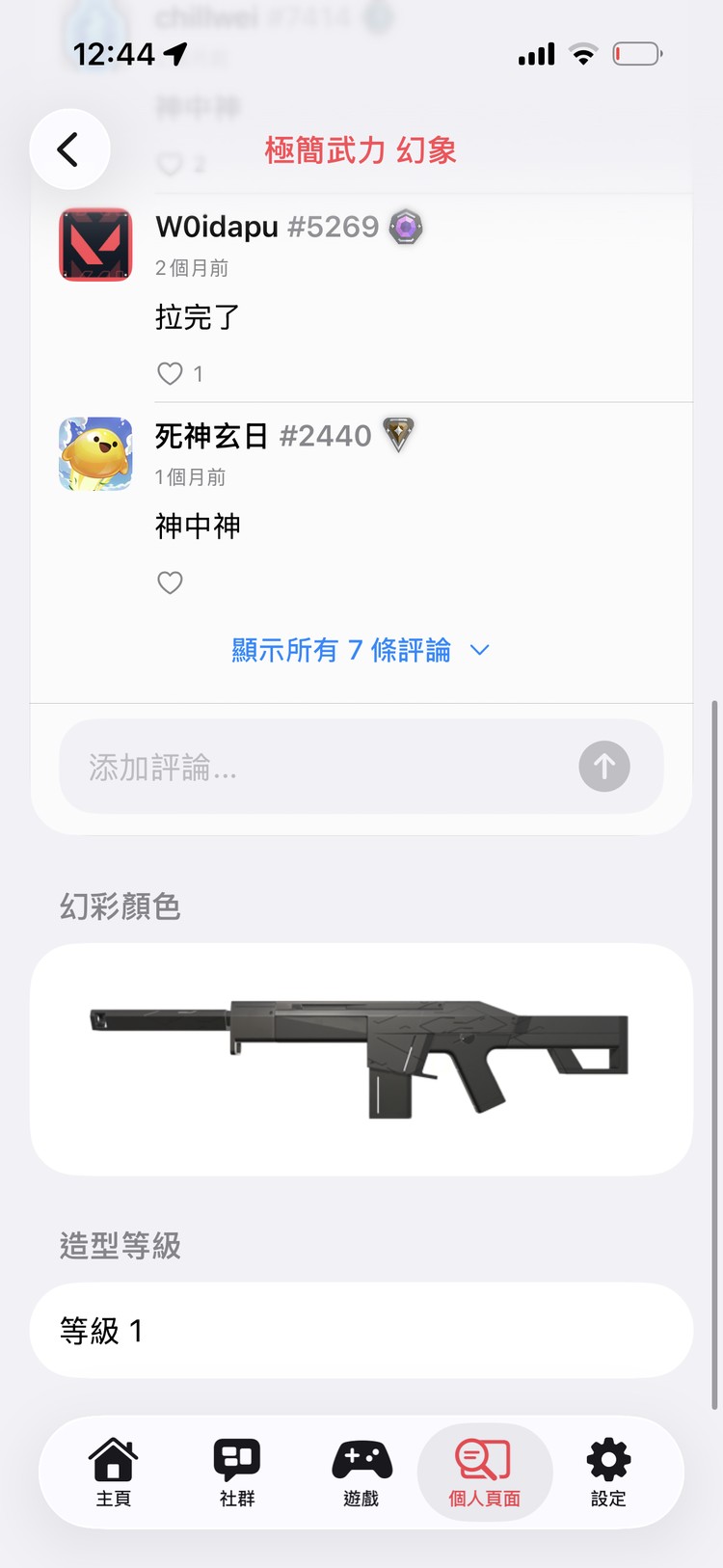Open the Valorant avatar icon of W0idapu
This screenshot has height=1568, width=723.
(x=94, y=245)
